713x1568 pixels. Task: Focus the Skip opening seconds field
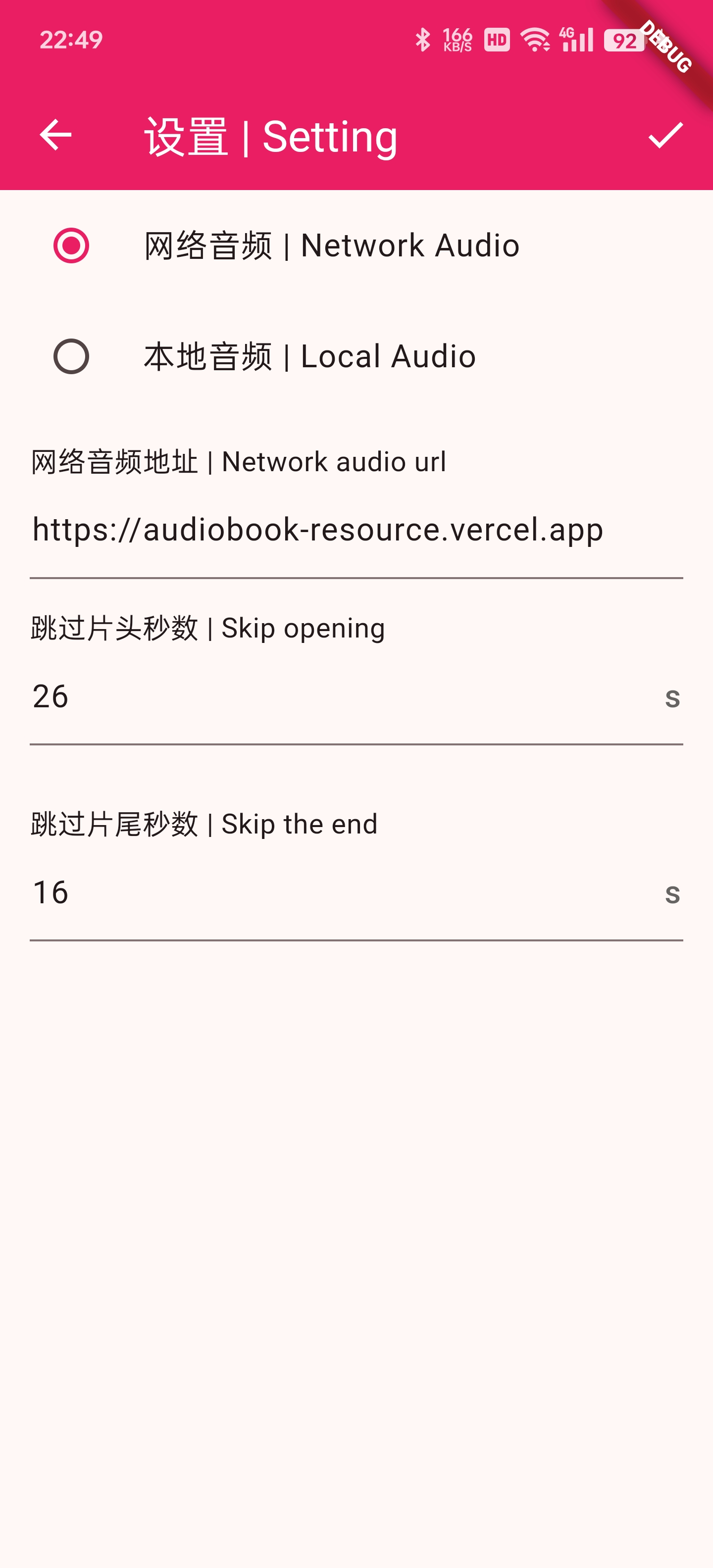pos(341,696)
